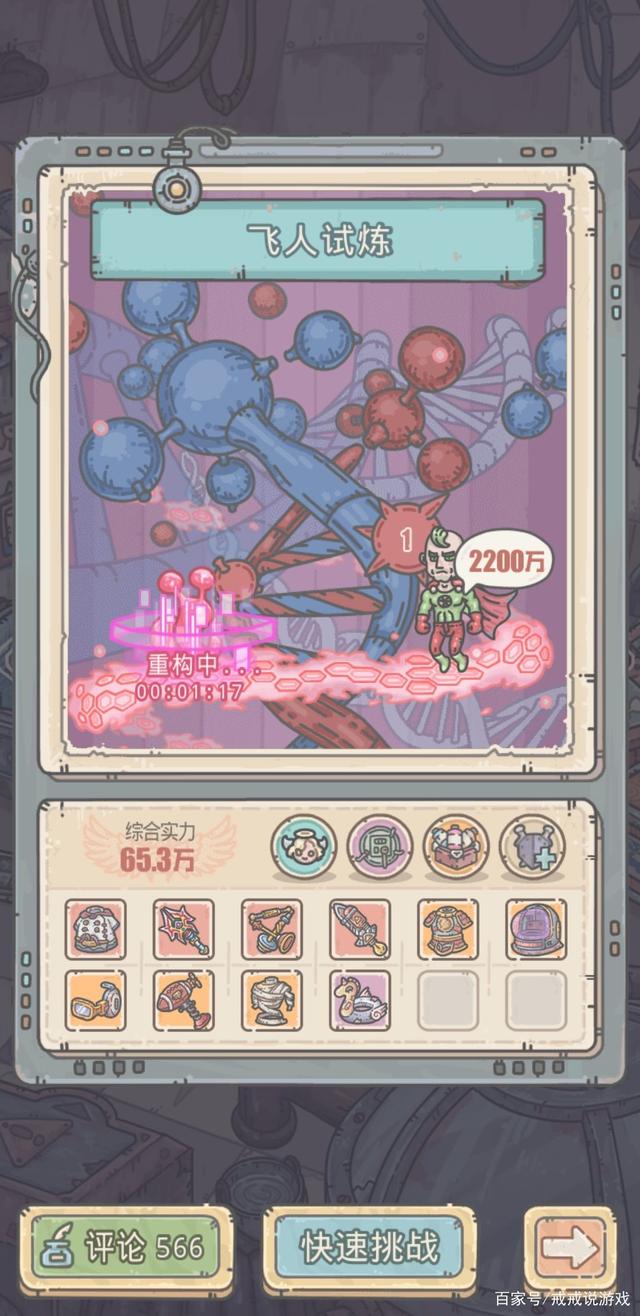Screen dimensions: 640x1316
Task: Inspect the rocket sword equipment item
Action: coord(360,929)
